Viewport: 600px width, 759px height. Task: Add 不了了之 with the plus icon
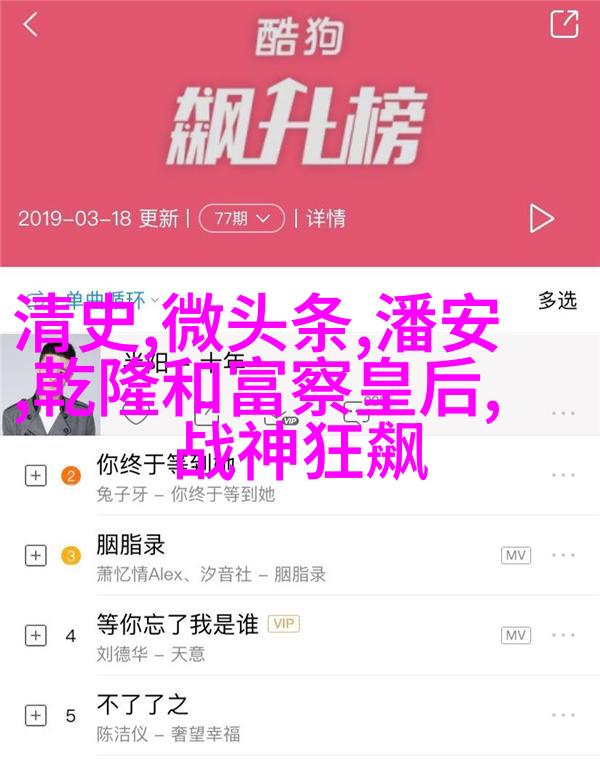35,716
